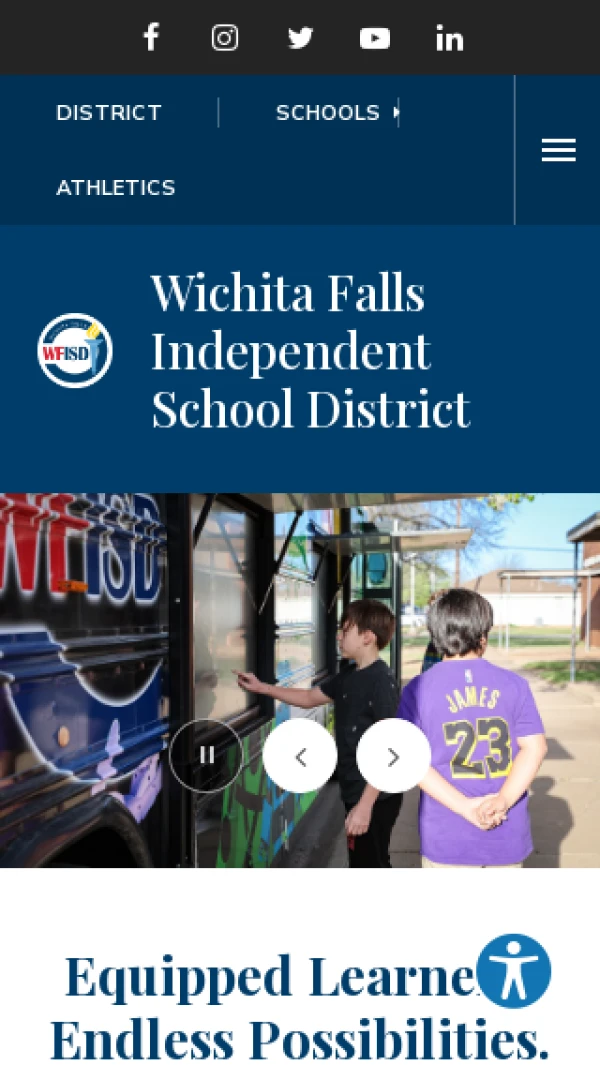
Task: Open the LinkedIn page
Action: [450, 38]
